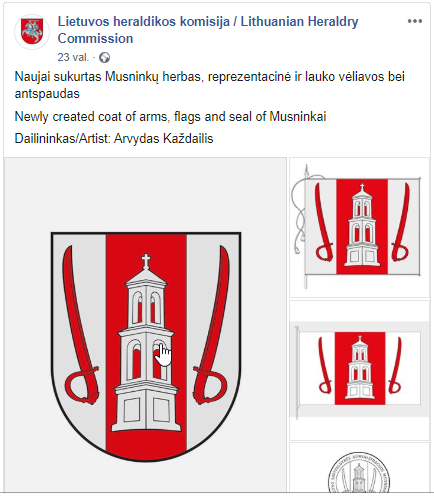The image size is (434, 496).
Task: Open the post's three-dot options menu
Action: (x=415, y=21)
